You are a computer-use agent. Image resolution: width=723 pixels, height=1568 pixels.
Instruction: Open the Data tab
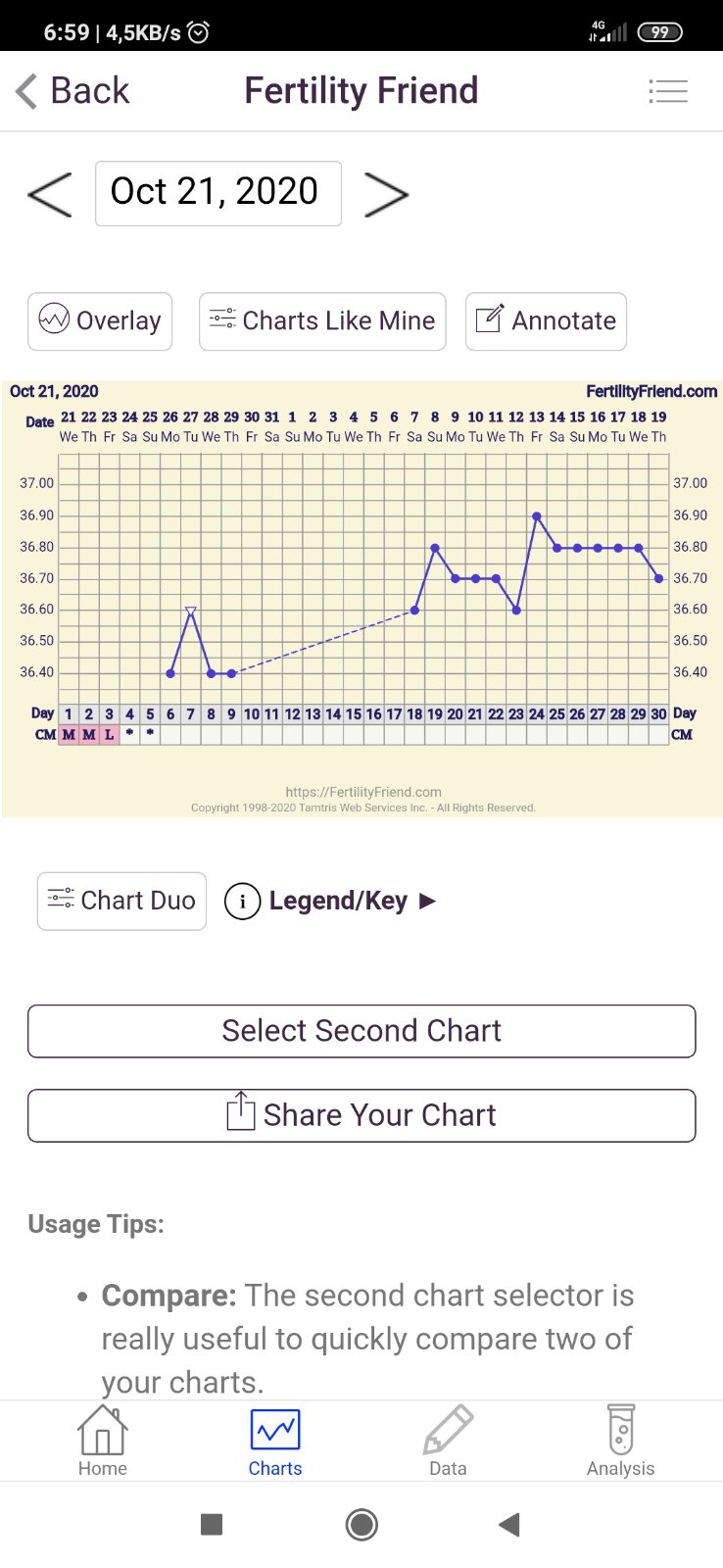pos(448,1441)
